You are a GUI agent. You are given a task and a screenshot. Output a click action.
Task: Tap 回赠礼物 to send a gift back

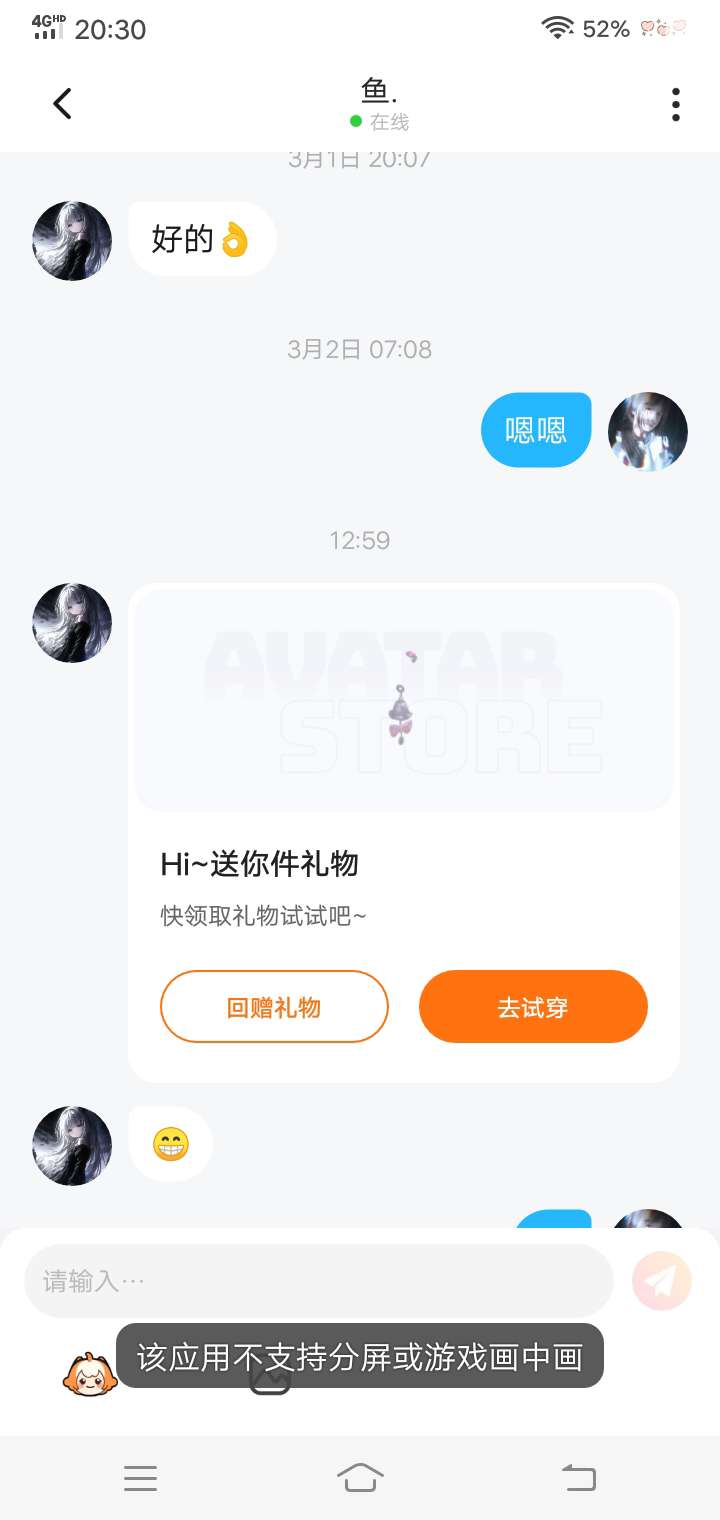point(274,1007)
